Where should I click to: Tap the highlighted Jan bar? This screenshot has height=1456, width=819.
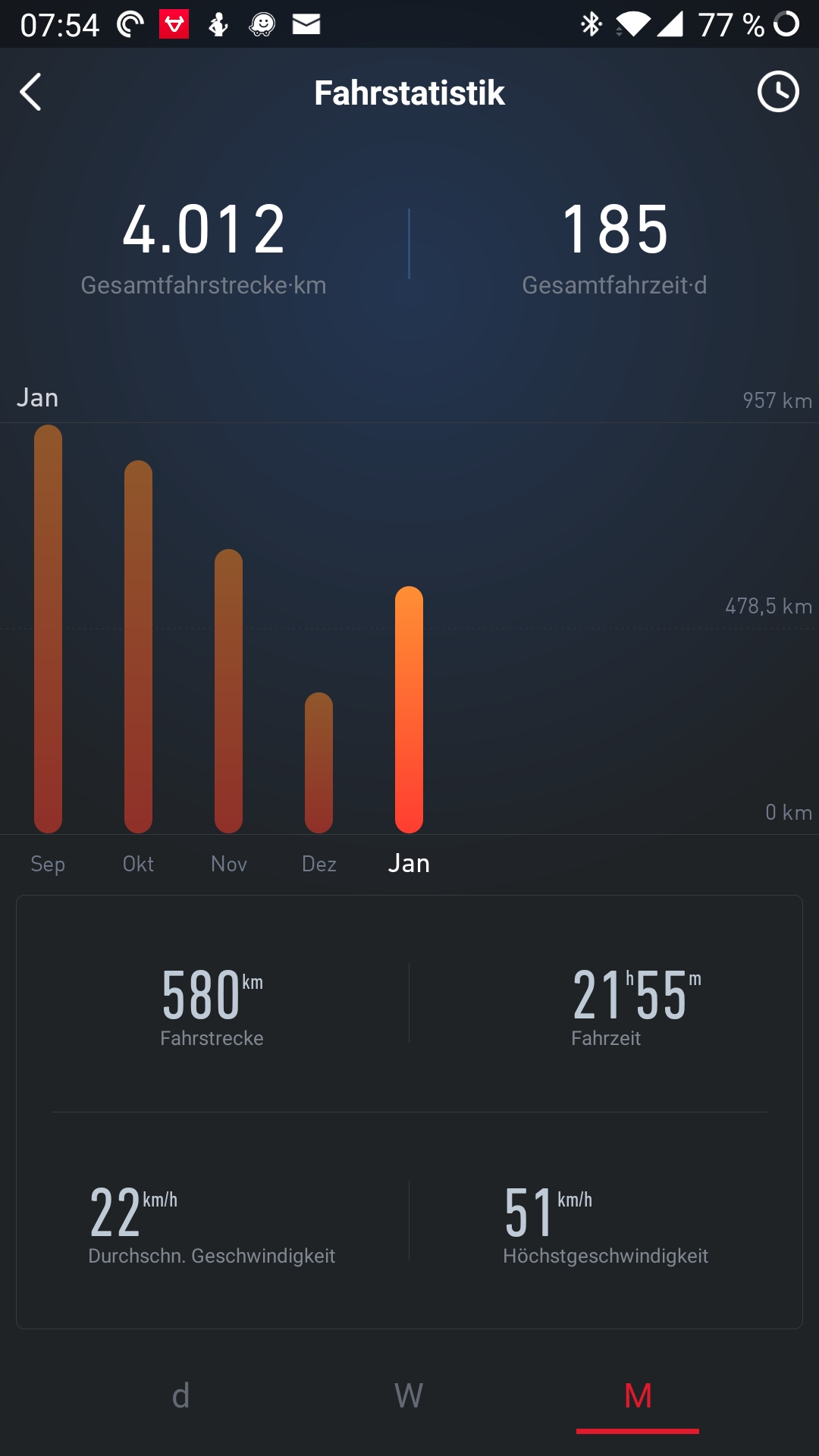point(409,709)
